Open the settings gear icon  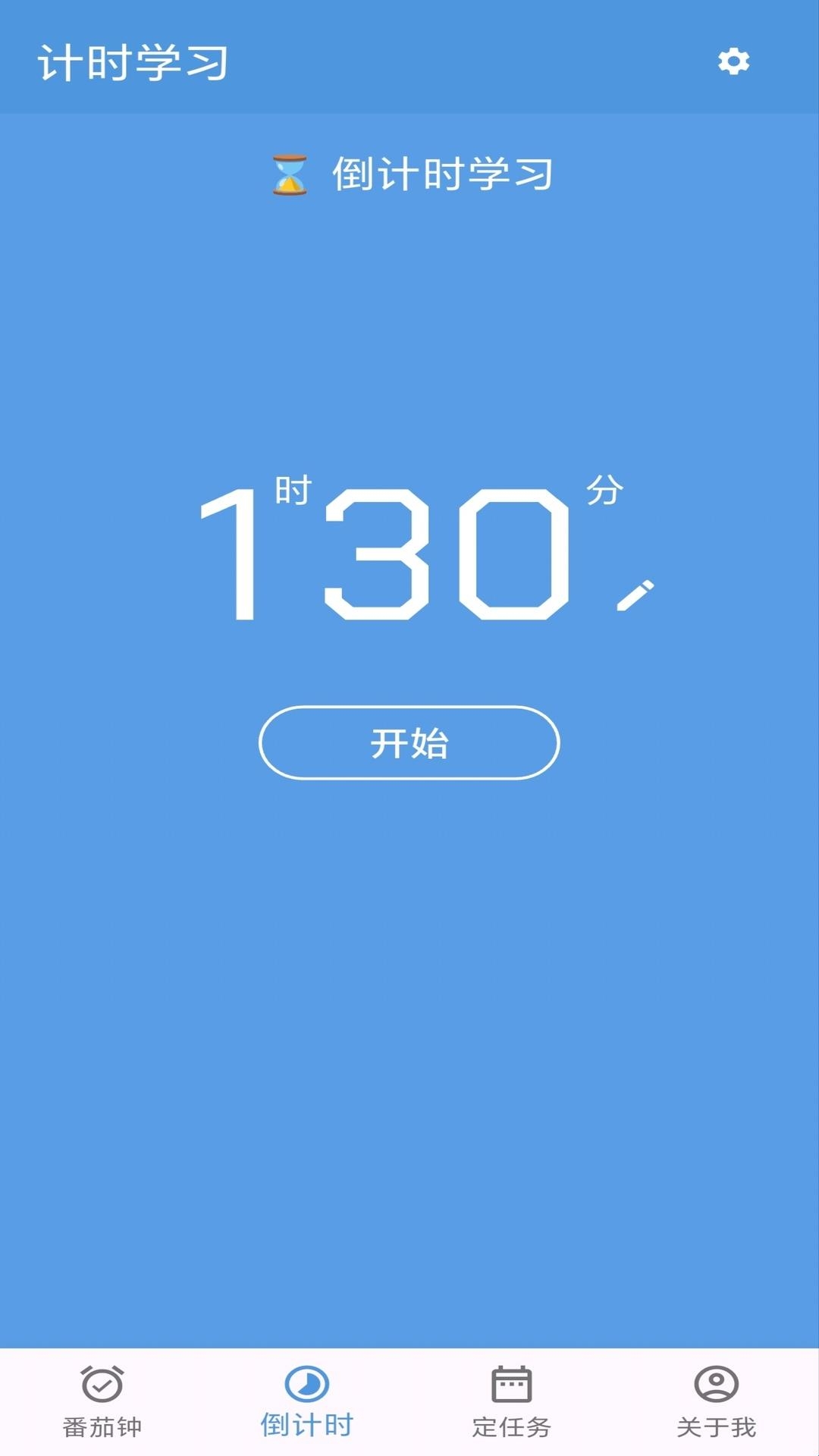733,61
